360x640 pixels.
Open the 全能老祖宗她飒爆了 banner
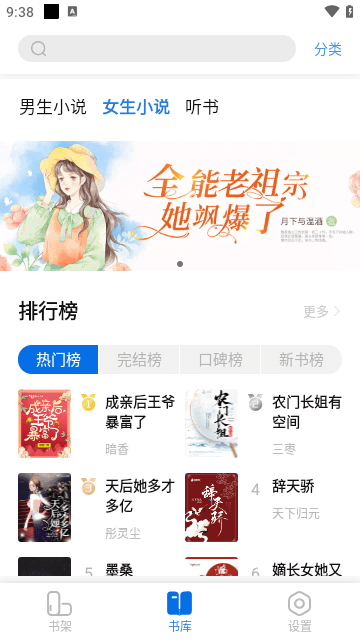[180, 206]
